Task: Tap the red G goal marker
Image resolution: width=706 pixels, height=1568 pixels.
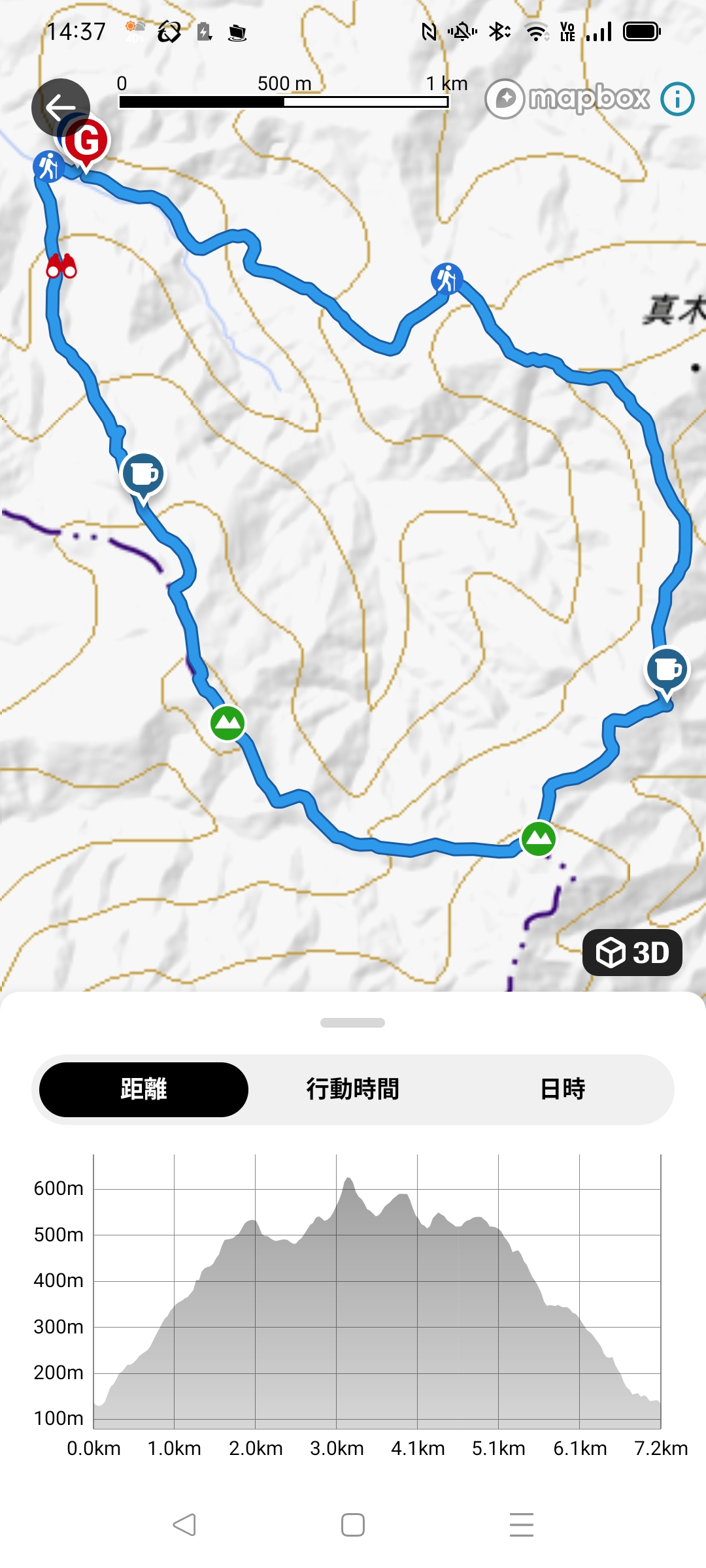Action: 86,142
